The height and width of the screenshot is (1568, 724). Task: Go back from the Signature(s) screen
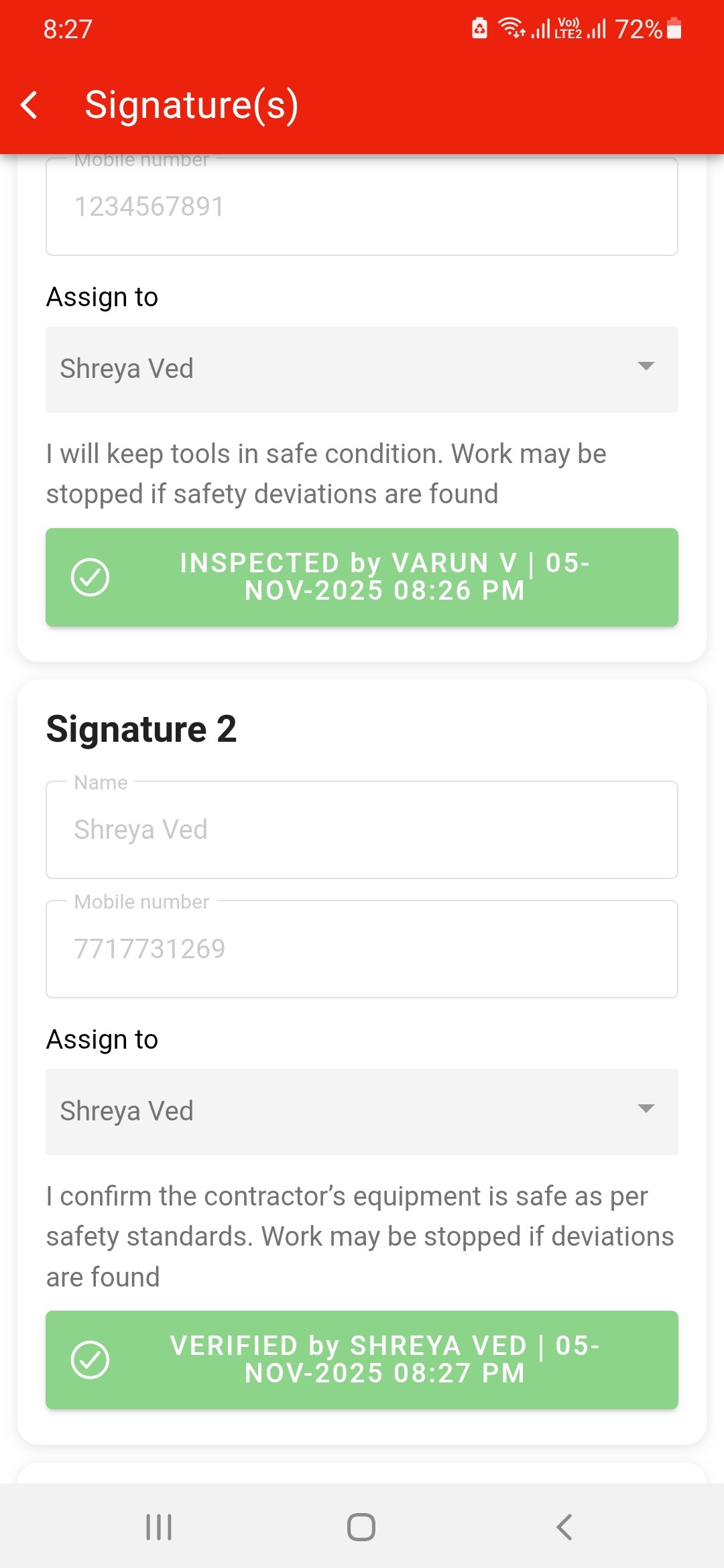29,105
